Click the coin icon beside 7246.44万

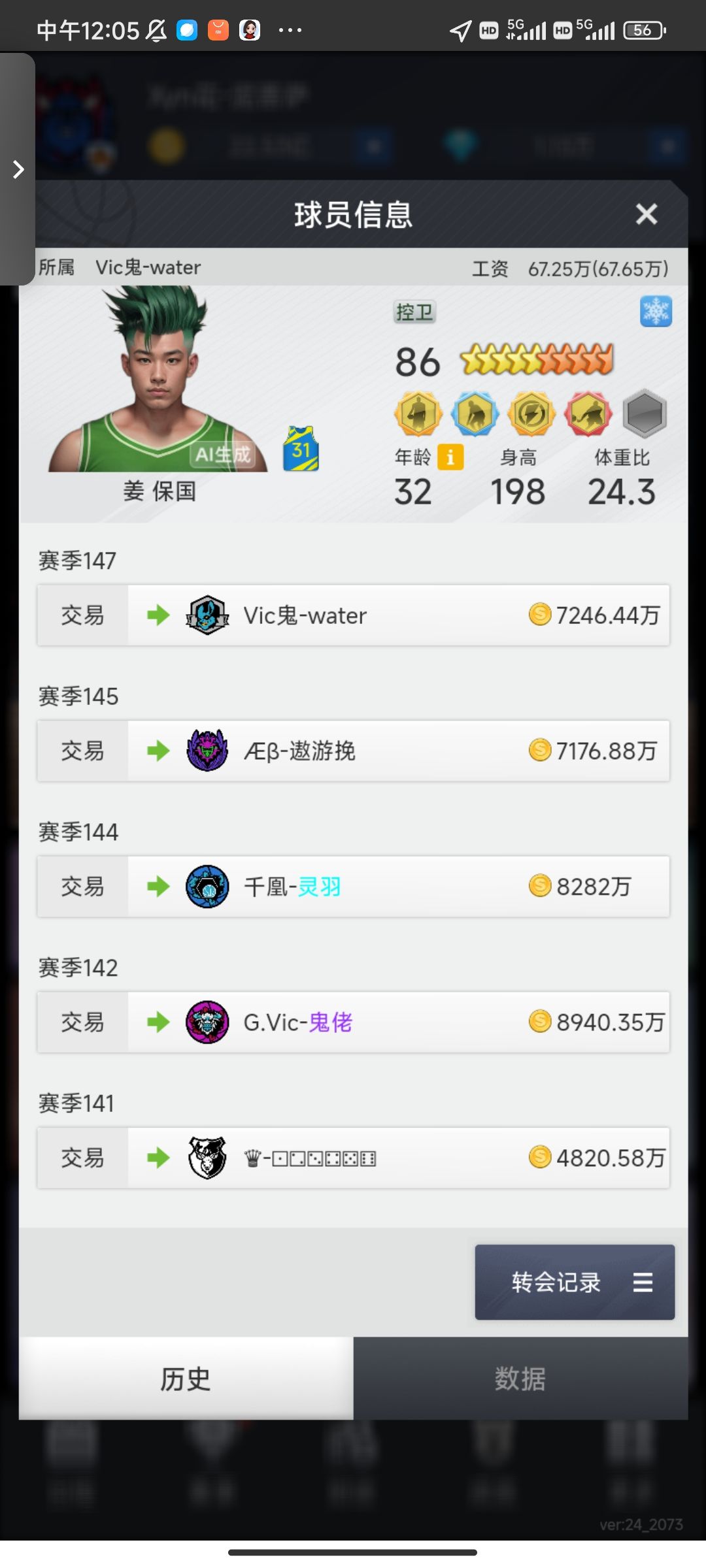[x=541, y=615]
